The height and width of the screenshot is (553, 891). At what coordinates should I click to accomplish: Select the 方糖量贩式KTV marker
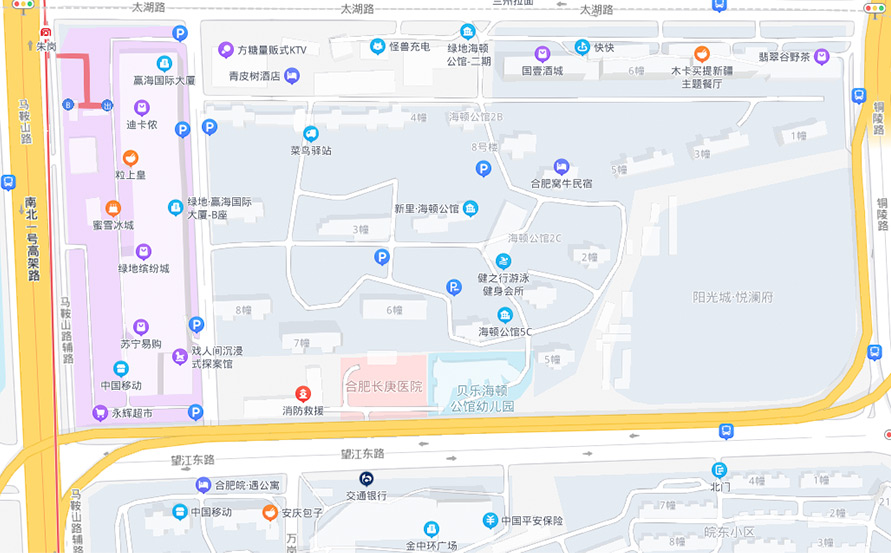tap(227, 49)
